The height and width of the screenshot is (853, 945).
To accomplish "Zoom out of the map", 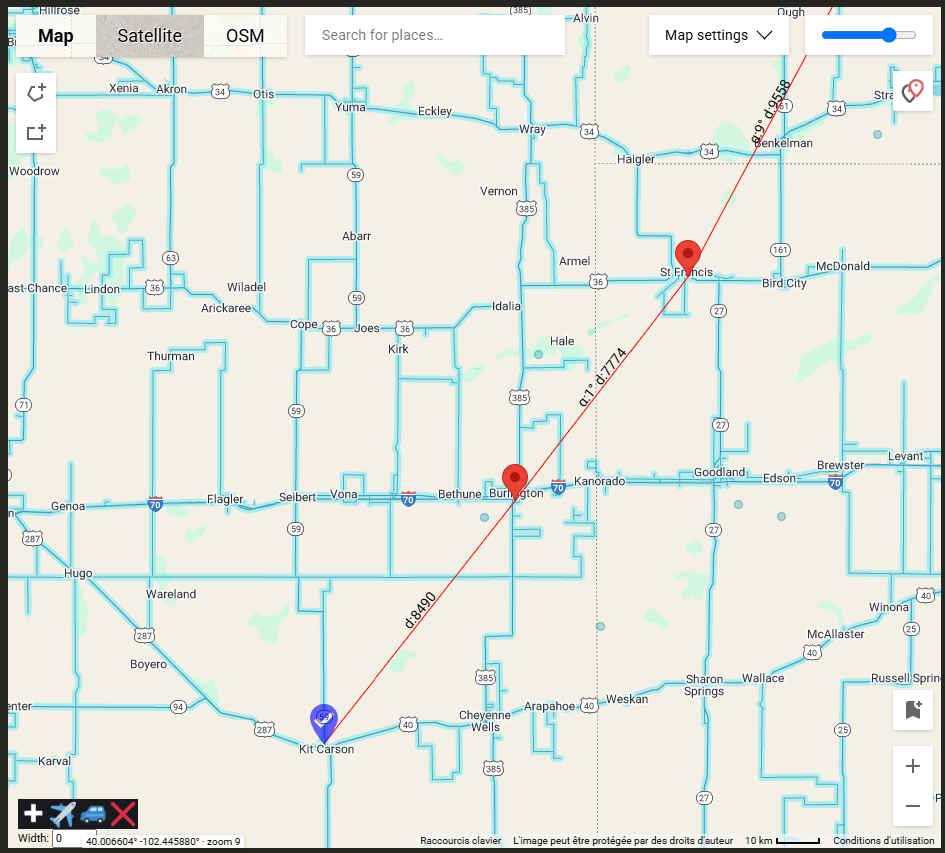I will 912,805.
